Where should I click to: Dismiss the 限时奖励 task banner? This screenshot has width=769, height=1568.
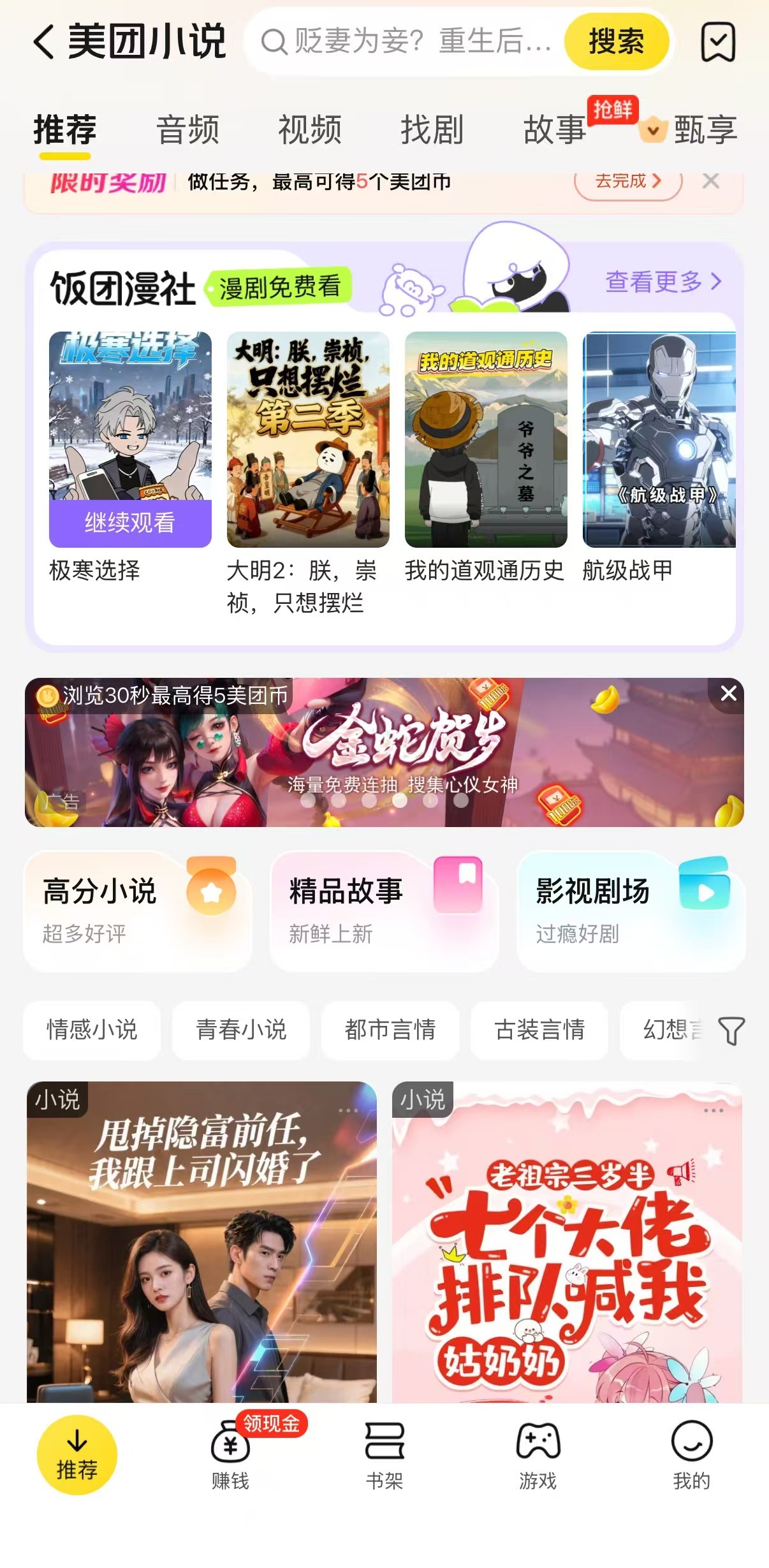711,182
